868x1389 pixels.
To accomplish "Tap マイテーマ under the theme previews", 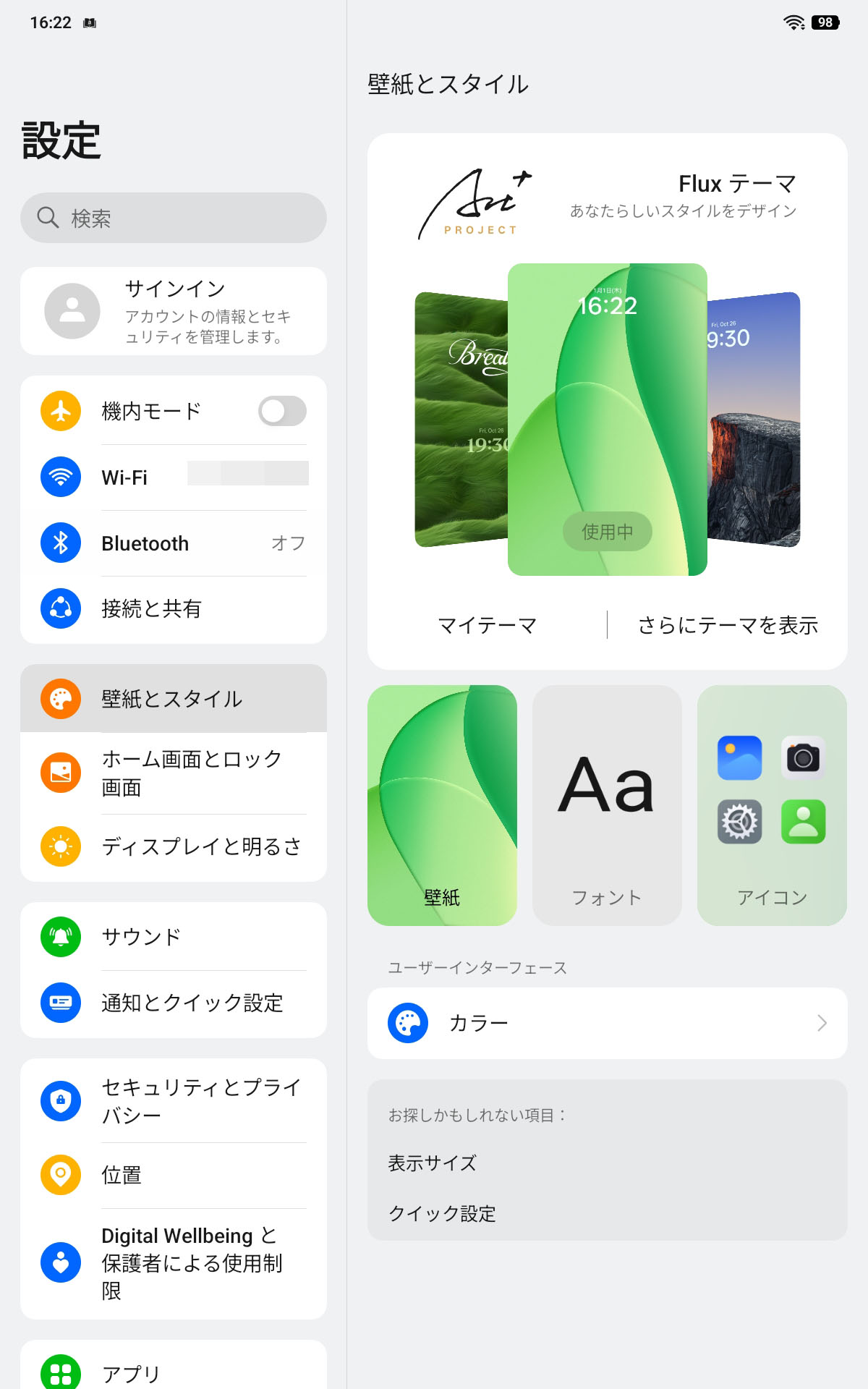I will point(487,625).
